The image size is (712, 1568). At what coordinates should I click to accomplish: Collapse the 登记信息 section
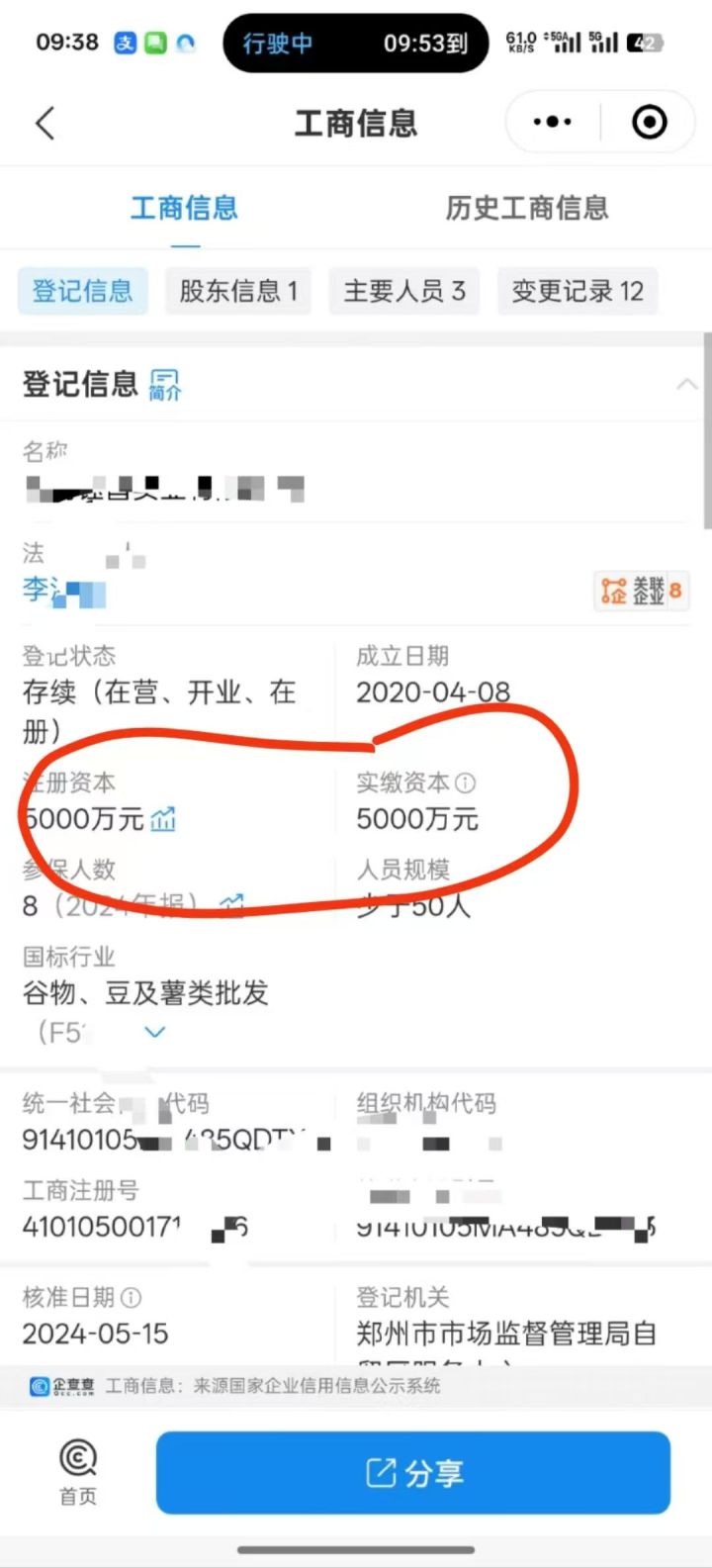[x=686, y=385]
